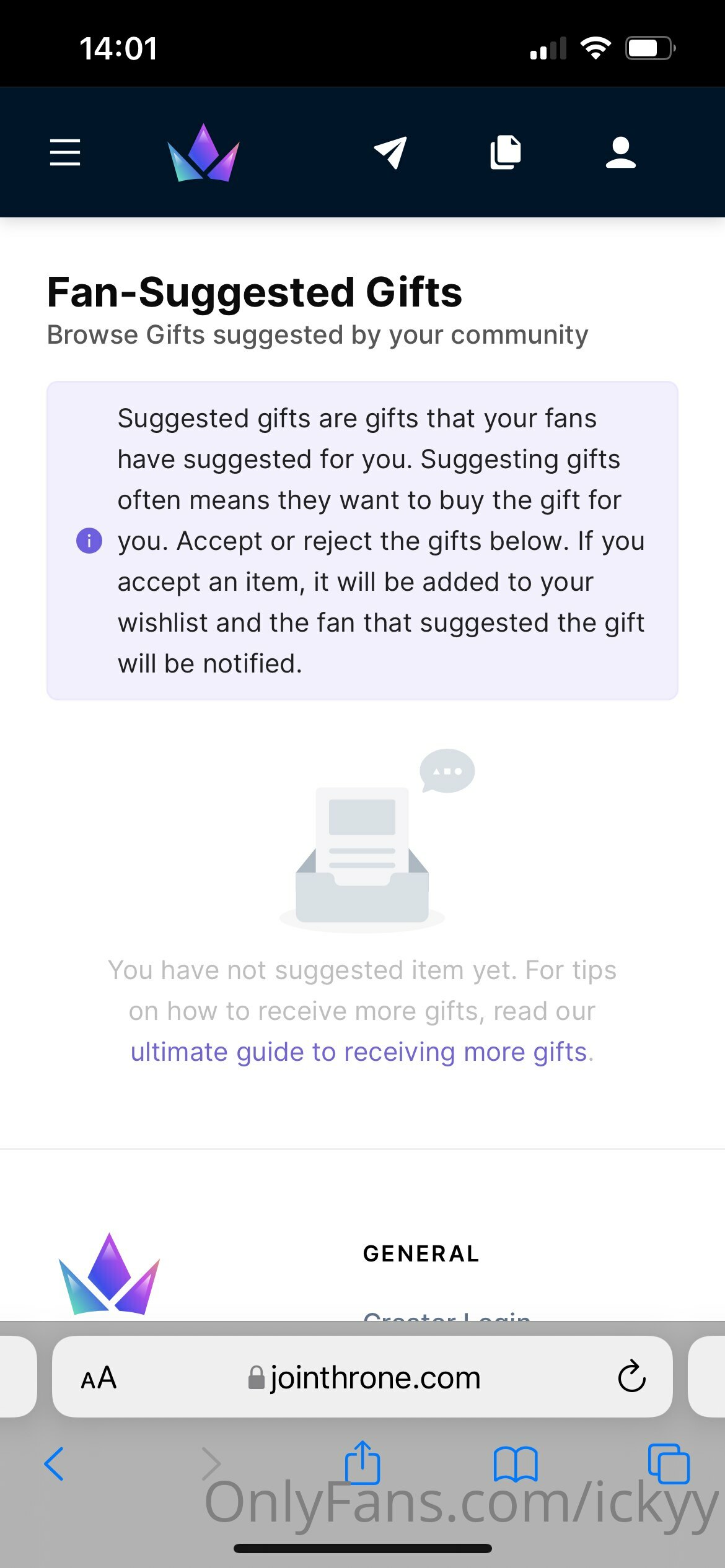Open ultimate guide to receiving more gifts

(359, 1052)
